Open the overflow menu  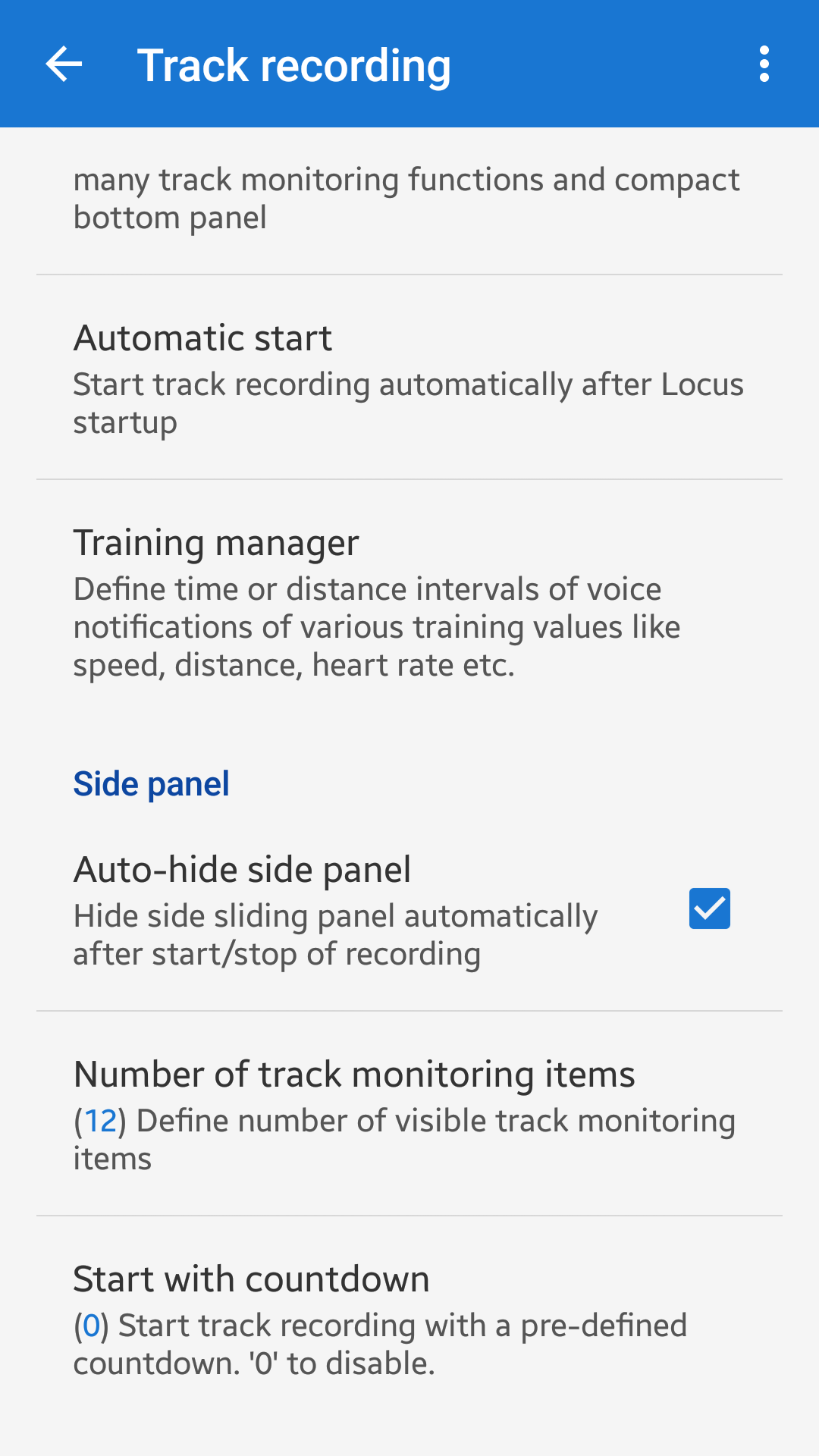click(x=764, y=64)
